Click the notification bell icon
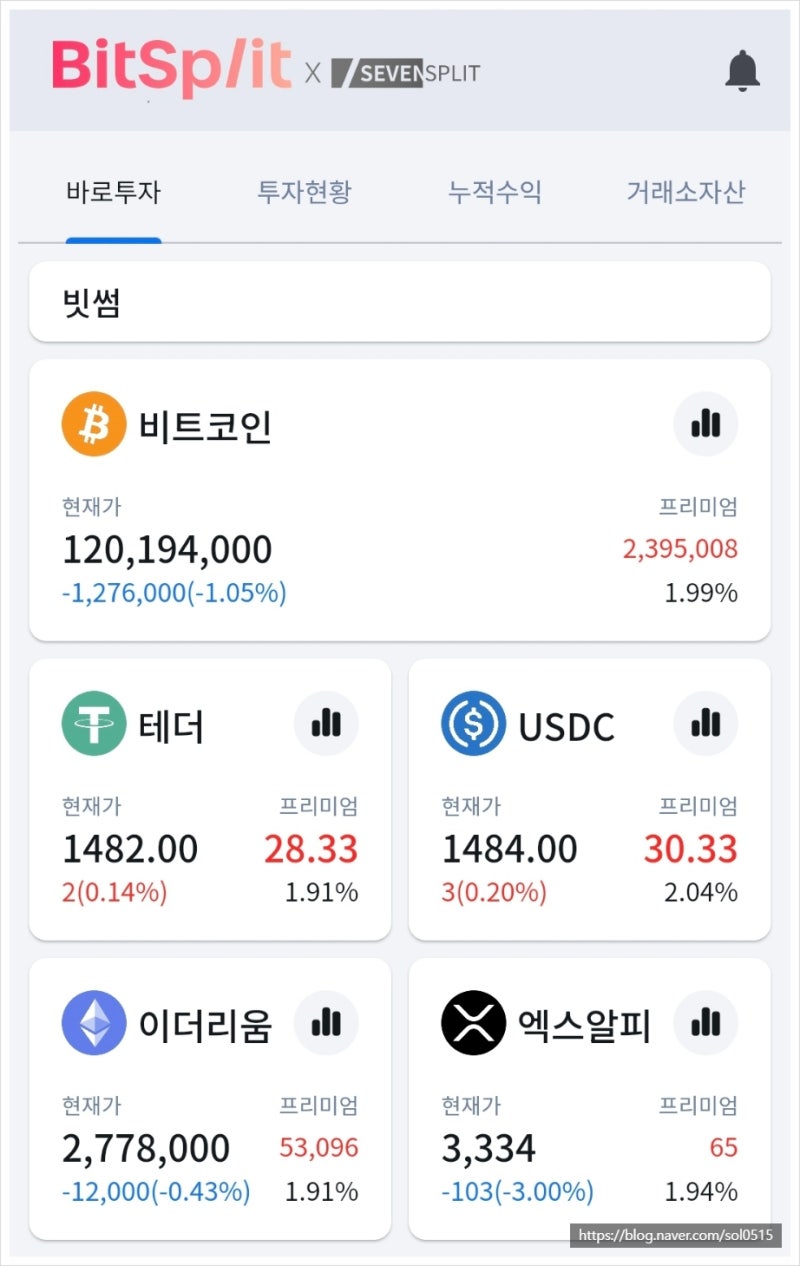The width and height of the screenshot is (800, 1266). [744, 70]
